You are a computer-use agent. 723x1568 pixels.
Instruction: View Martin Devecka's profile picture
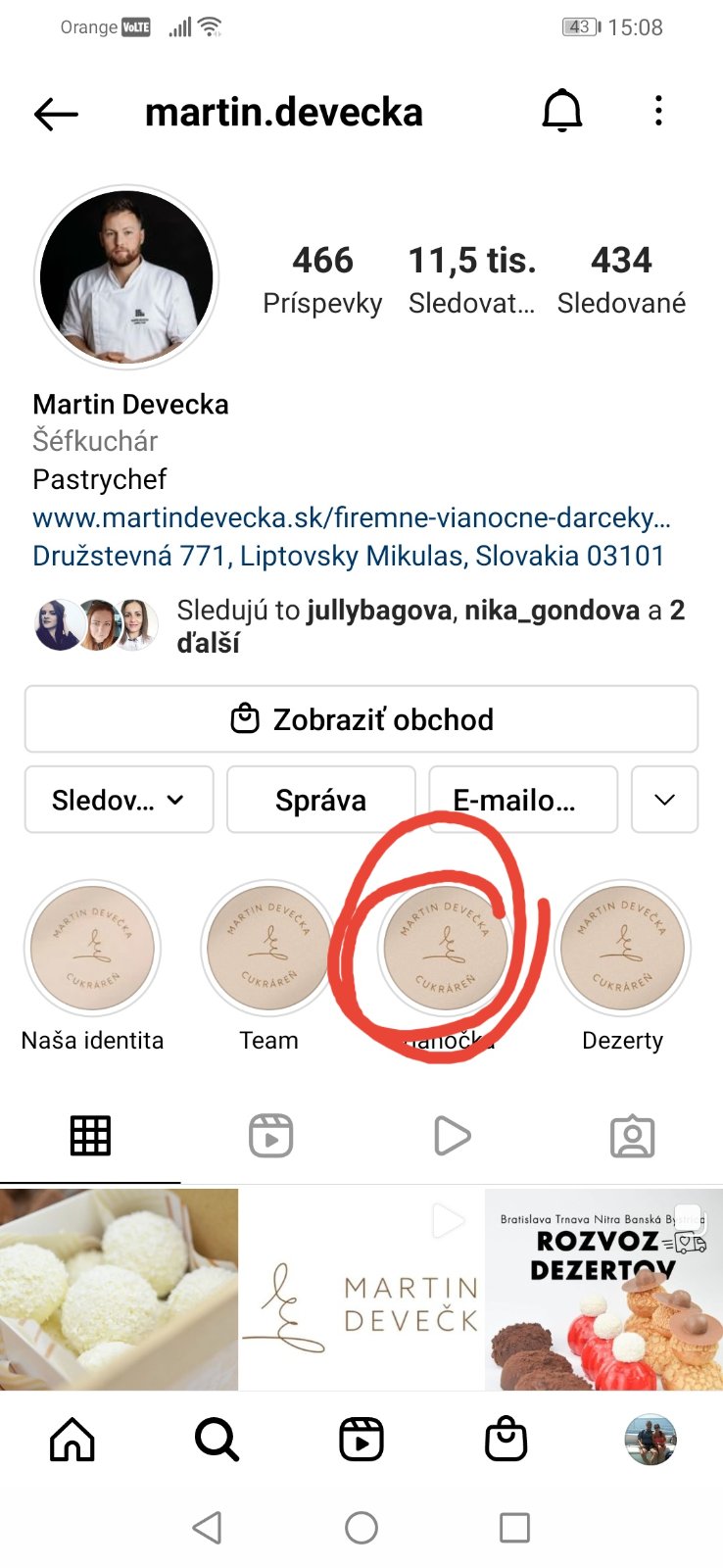pos(126,277)
